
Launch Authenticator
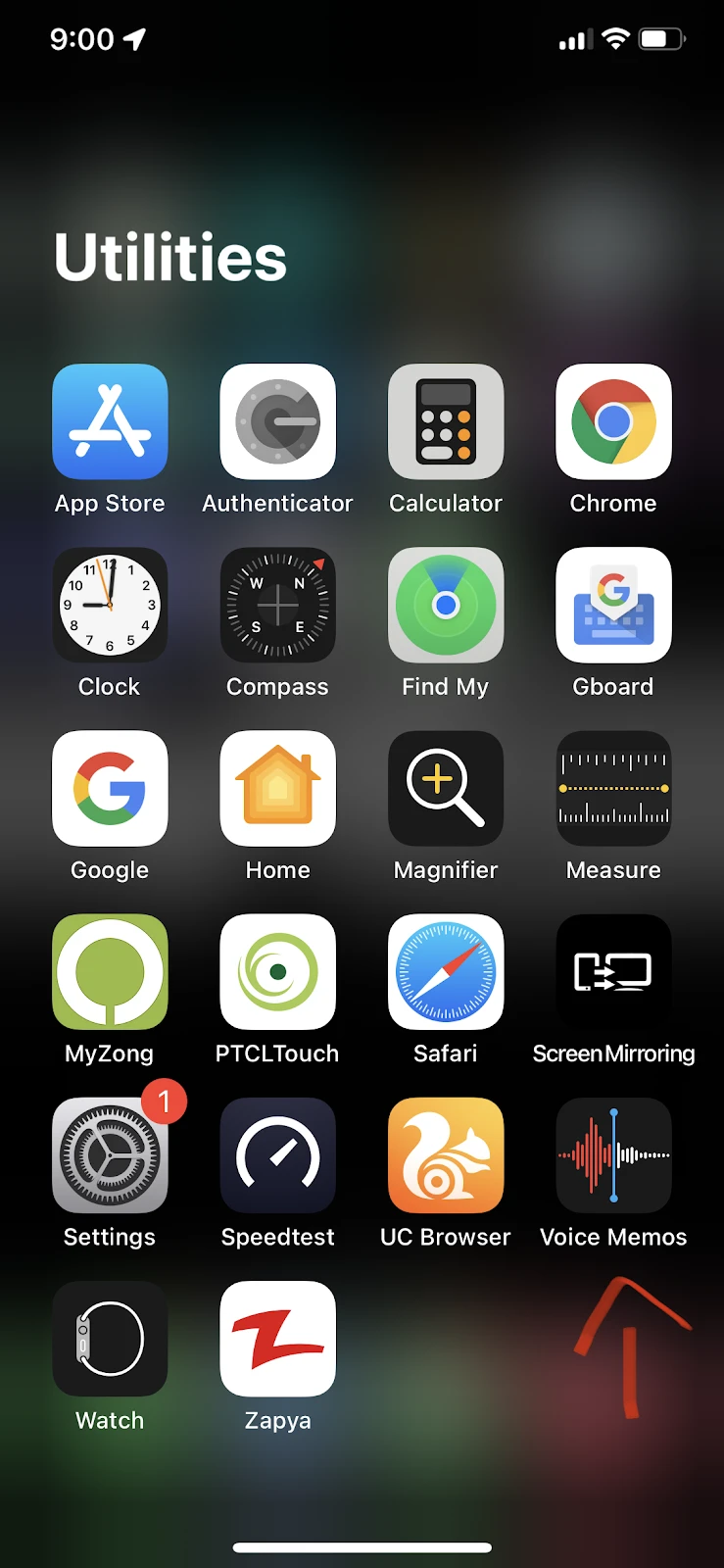pyautogui.click(x=277, y=421)
